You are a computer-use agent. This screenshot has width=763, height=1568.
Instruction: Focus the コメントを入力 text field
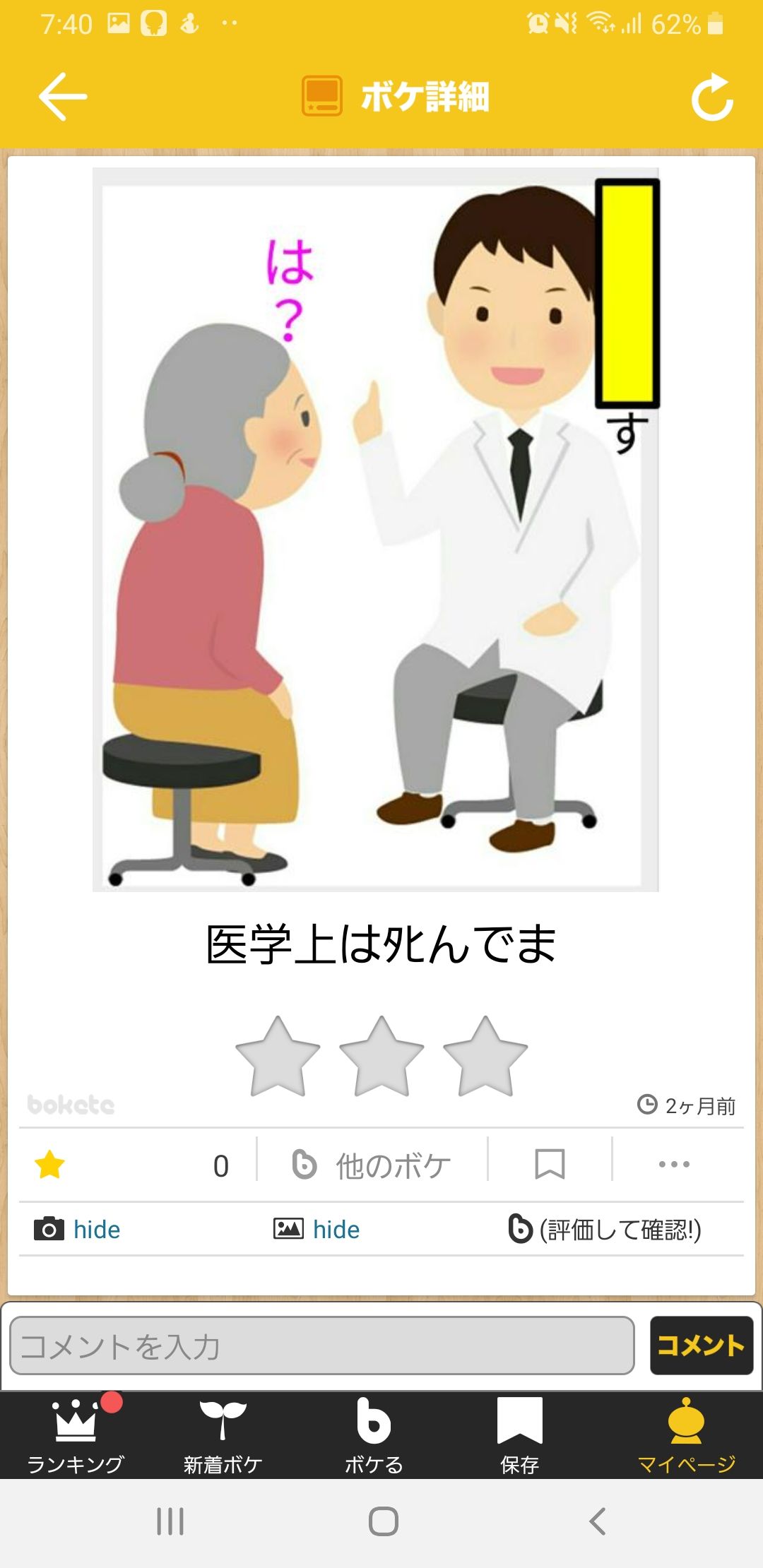pos(322,1346)
